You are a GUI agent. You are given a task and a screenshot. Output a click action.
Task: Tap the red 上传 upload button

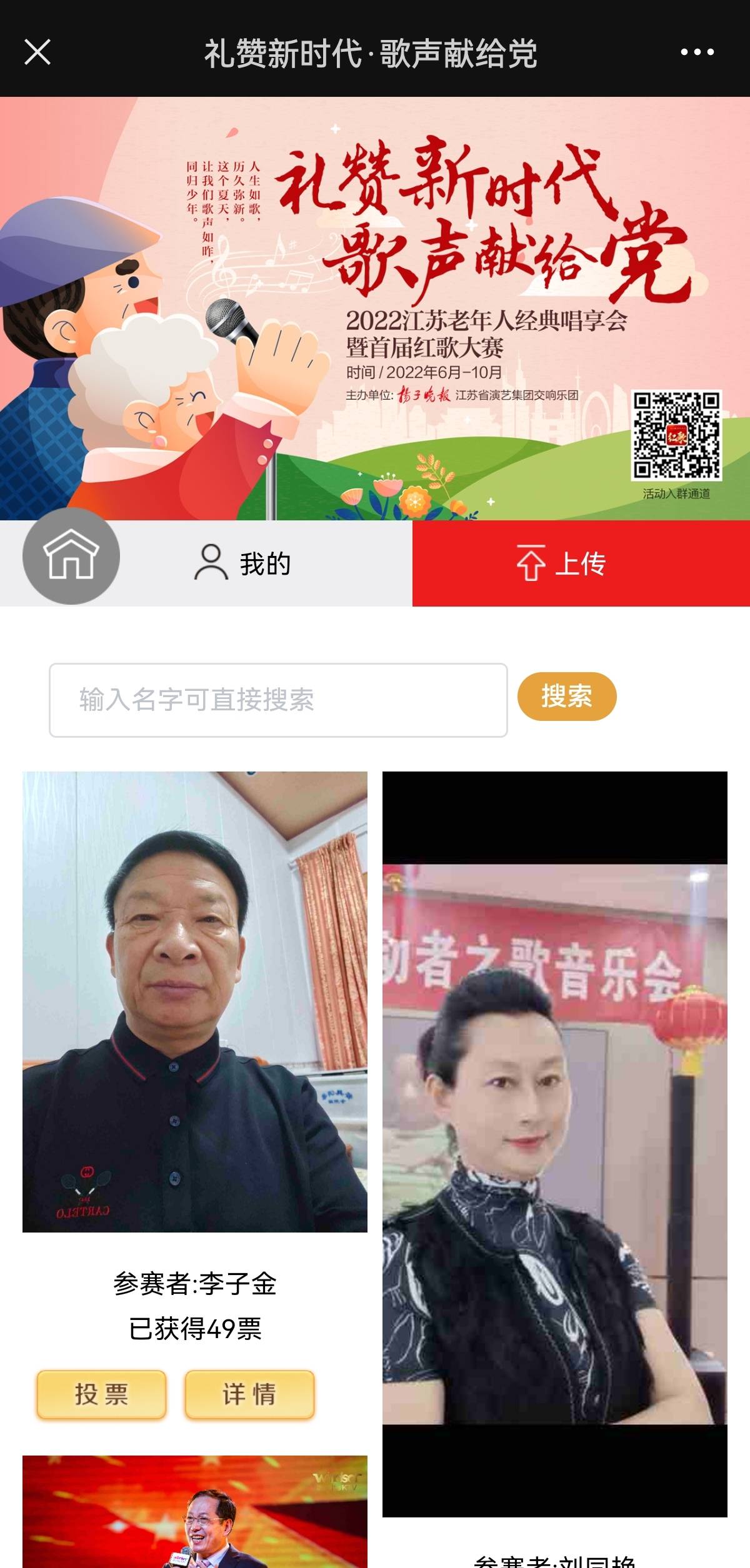581,563
